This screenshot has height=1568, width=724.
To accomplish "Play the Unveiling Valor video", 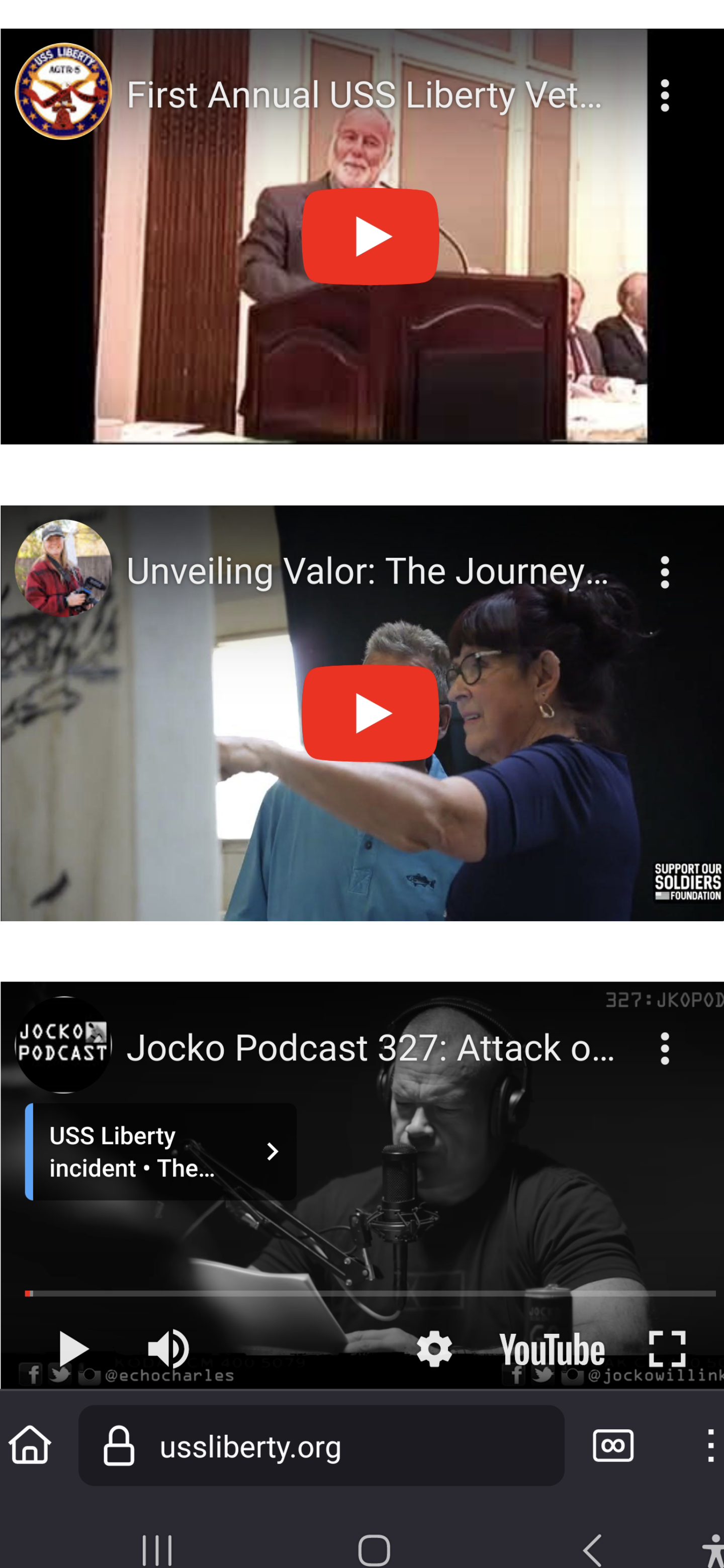I will click(x=370, y=713).
